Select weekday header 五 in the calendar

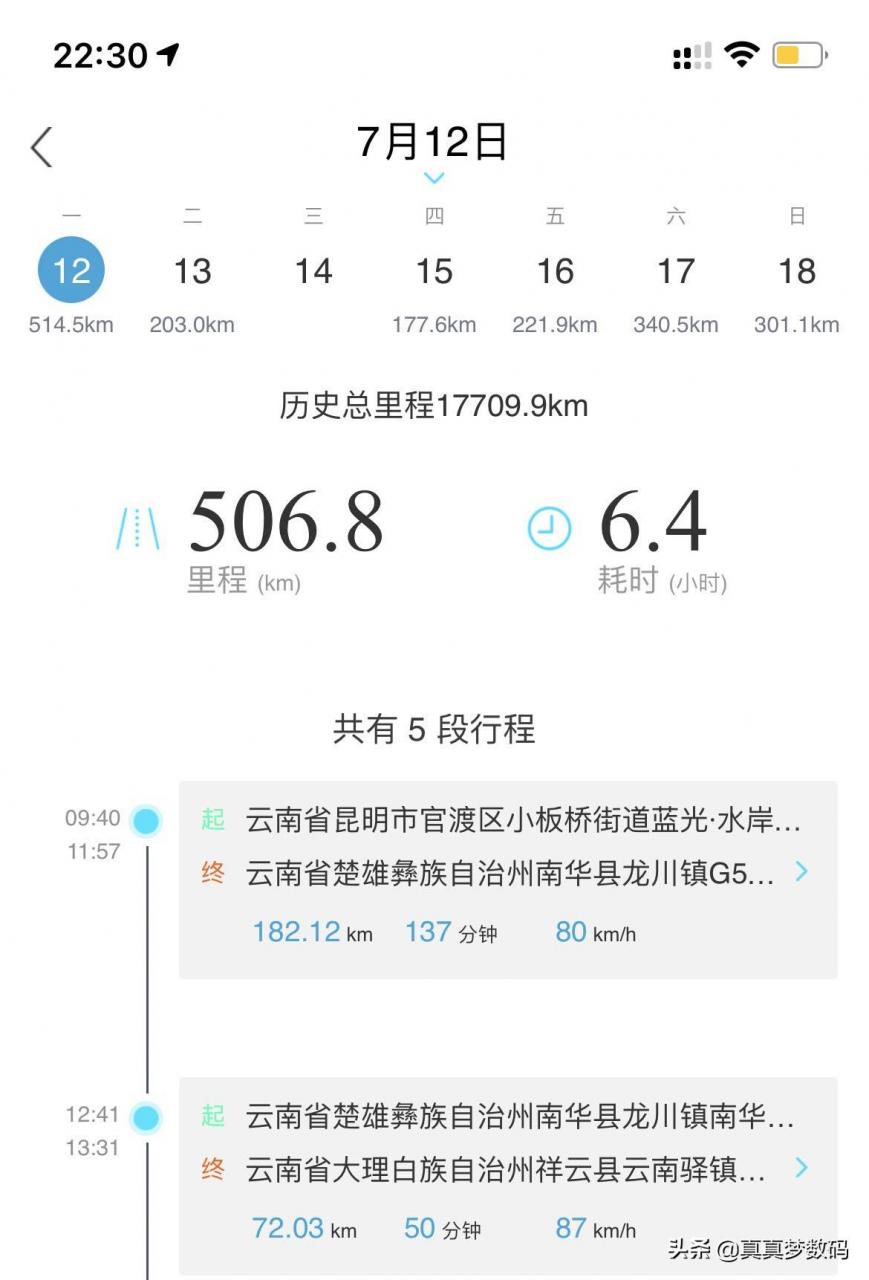pos(555,215)
